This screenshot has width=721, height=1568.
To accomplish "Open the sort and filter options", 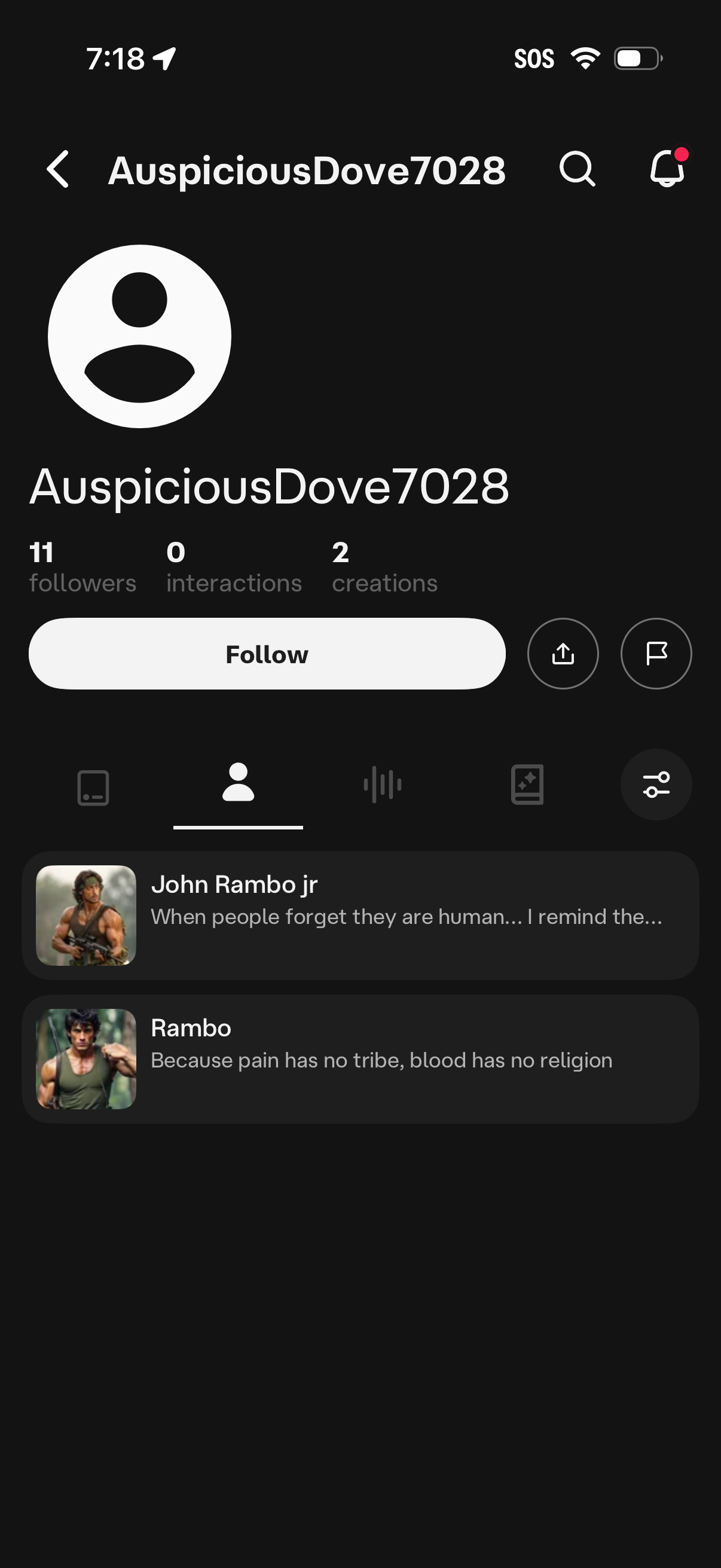I will point(656,785).
